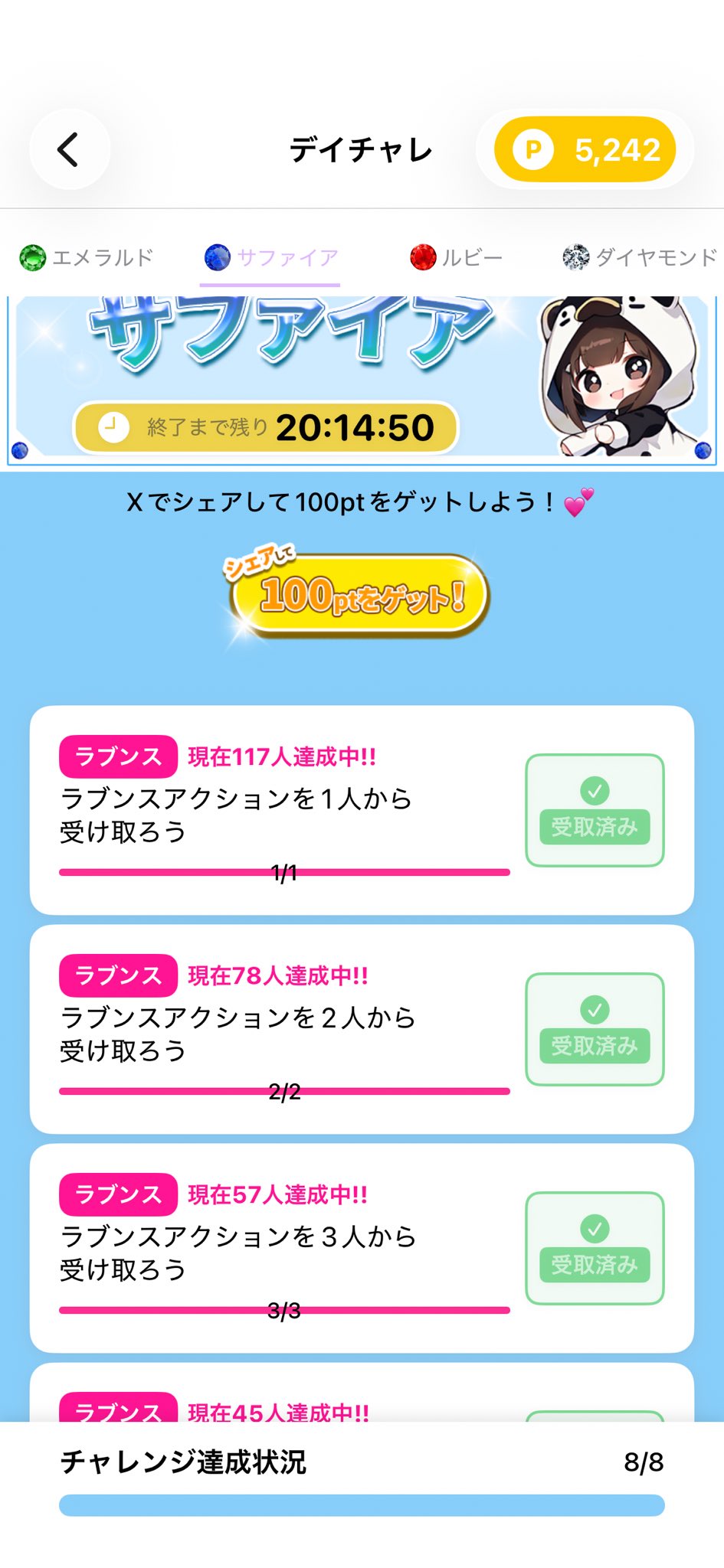Image resolution: width=724 pixels, height=1568 pixels.
Task: Open the 5,242 points balance
Action: (x=585, y=149)
